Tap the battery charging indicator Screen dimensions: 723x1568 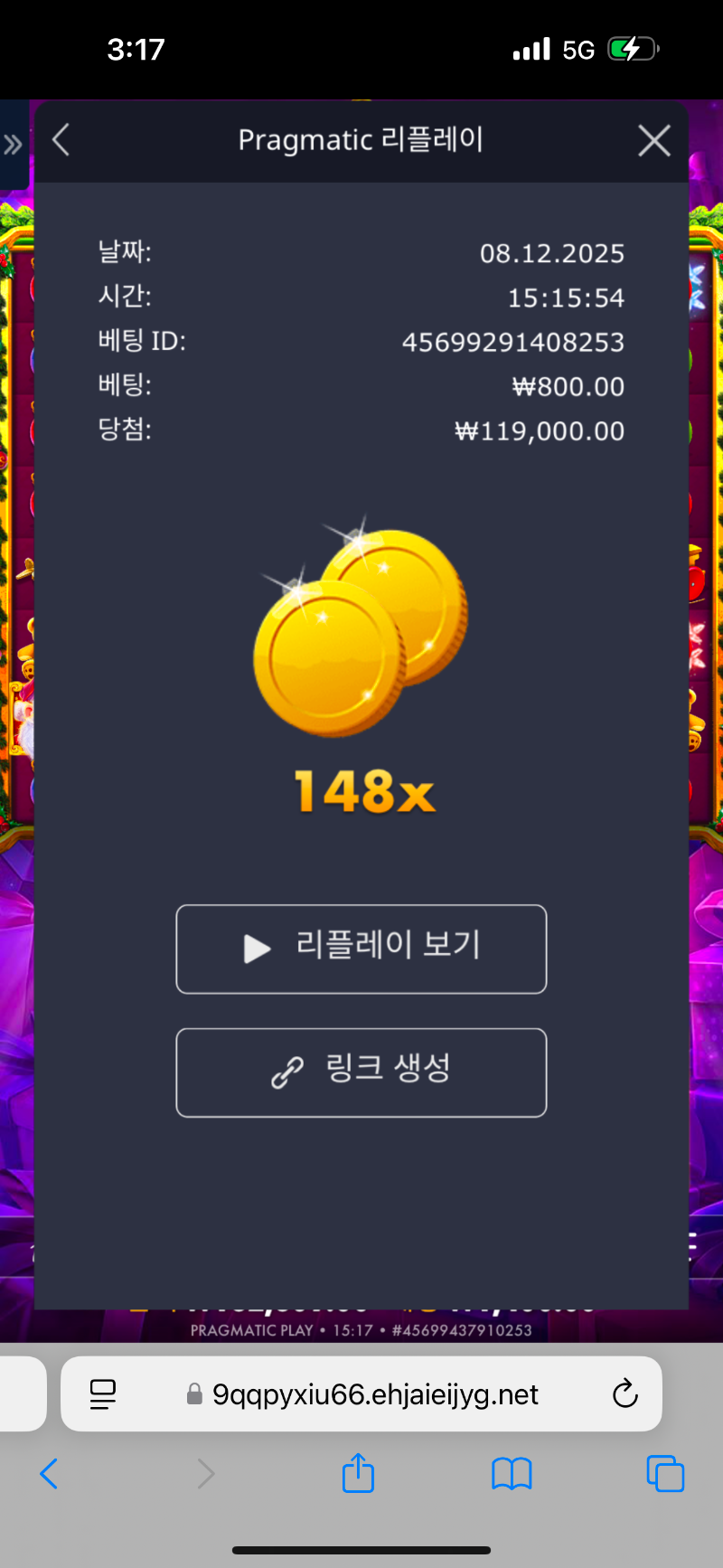click(633, 49)
